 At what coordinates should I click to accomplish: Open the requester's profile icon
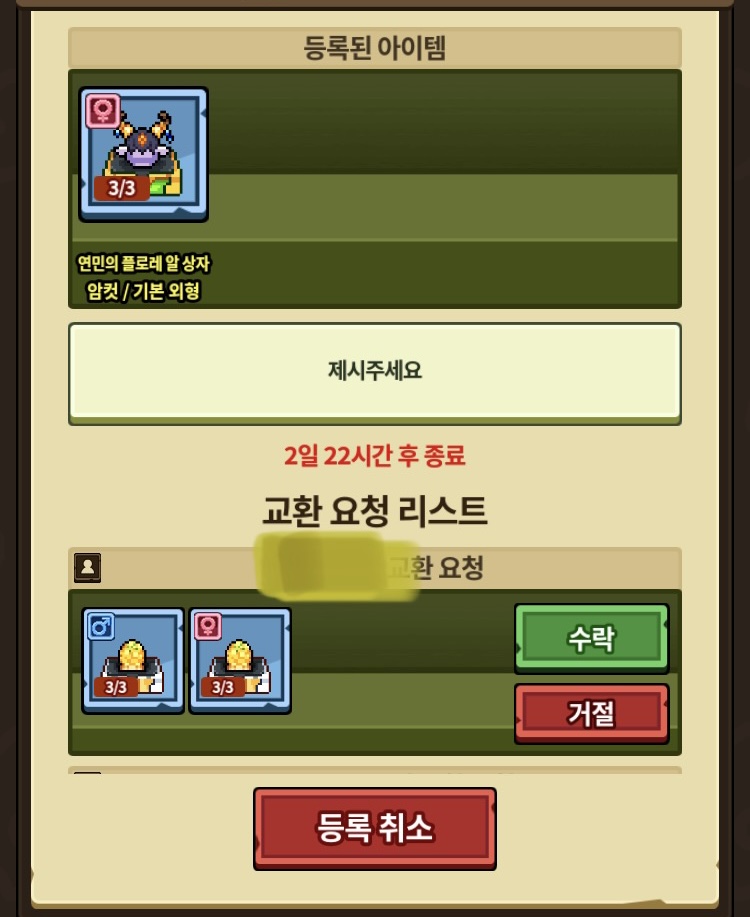click(88, 567)
